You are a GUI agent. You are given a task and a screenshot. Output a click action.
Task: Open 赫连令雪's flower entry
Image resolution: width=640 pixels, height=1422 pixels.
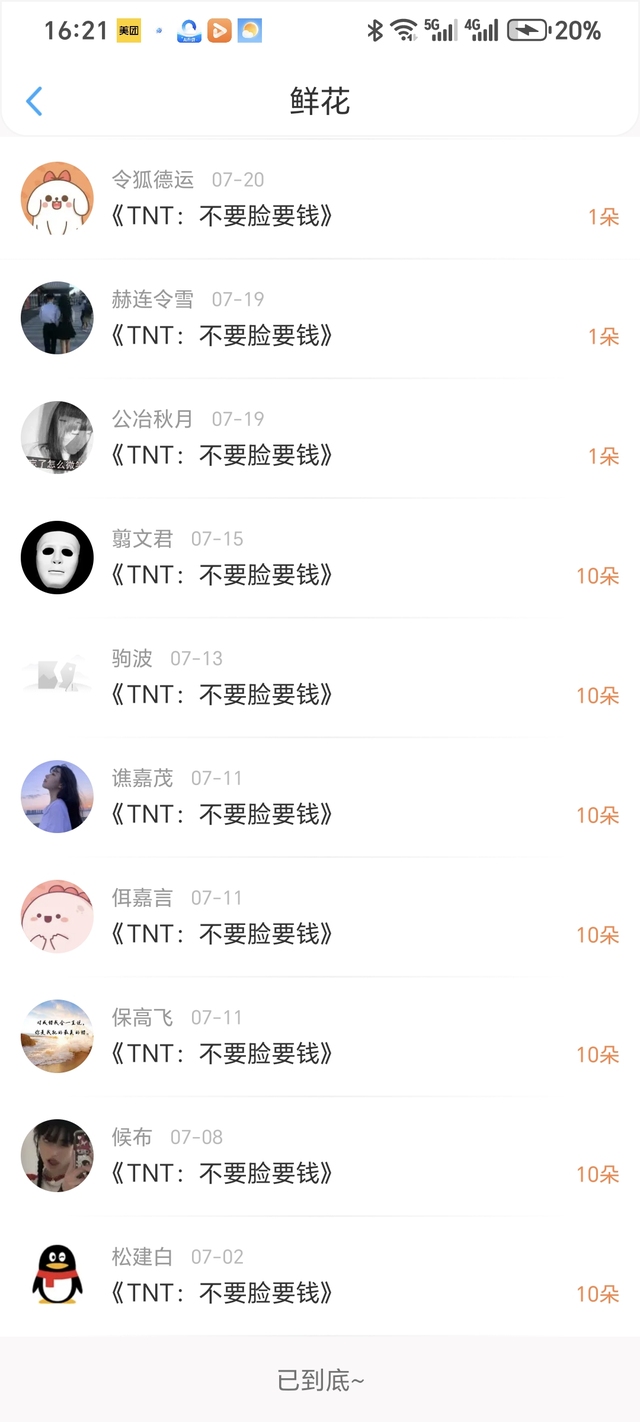[320, 318]
